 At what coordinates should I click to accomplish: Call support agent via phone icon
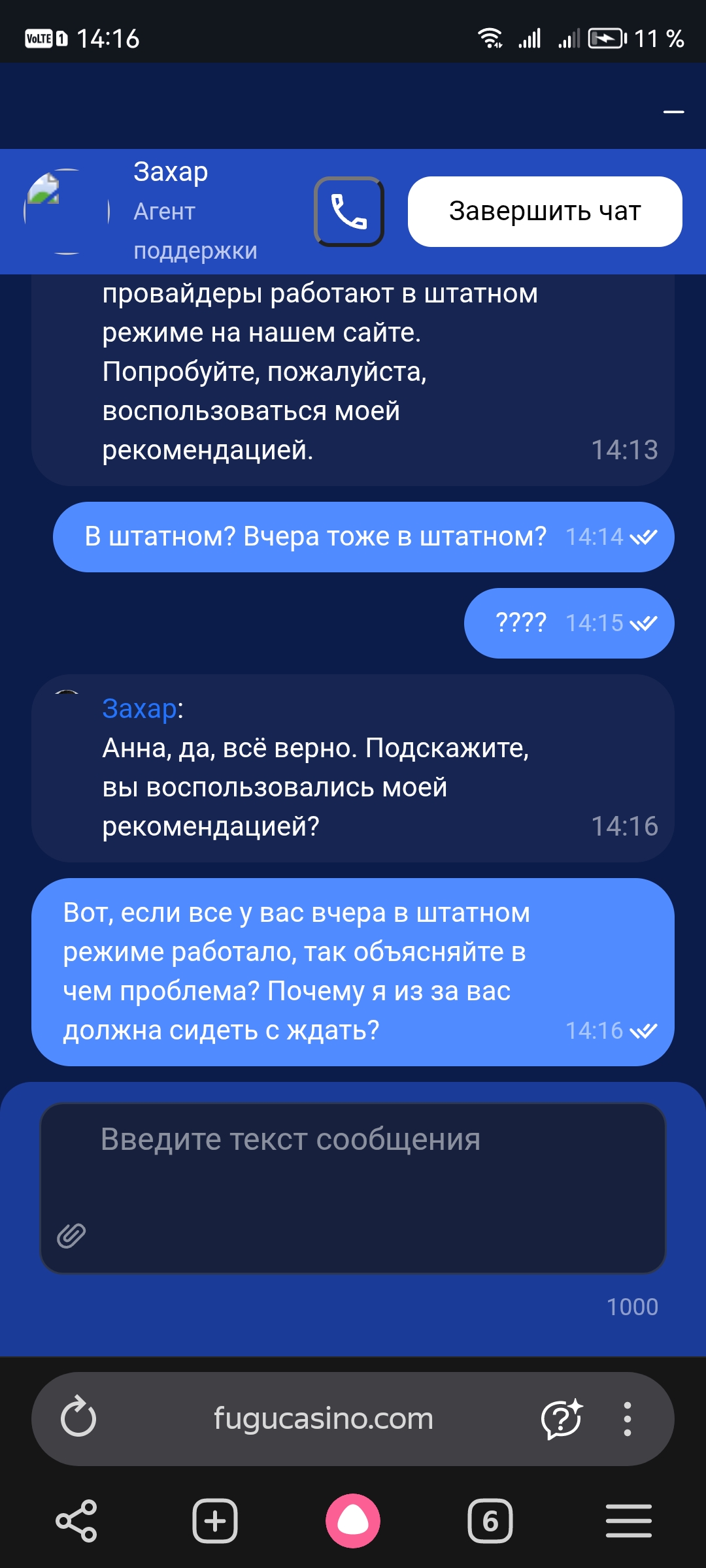coord(348,212)
